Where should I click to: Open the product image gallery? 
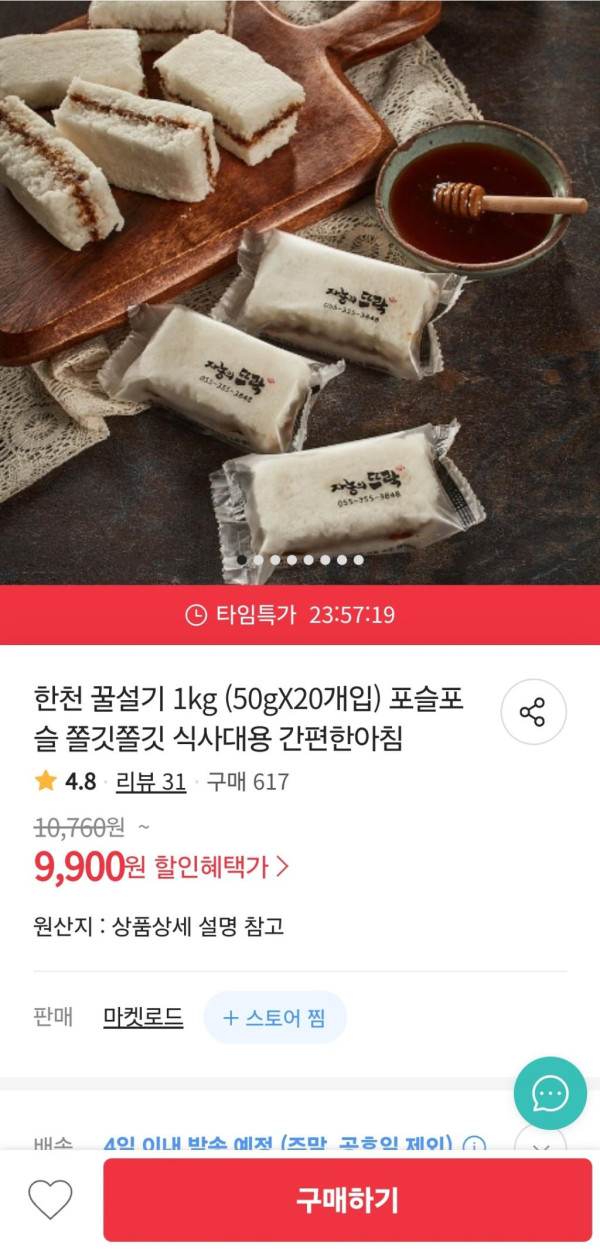click(x=300, y=290)
